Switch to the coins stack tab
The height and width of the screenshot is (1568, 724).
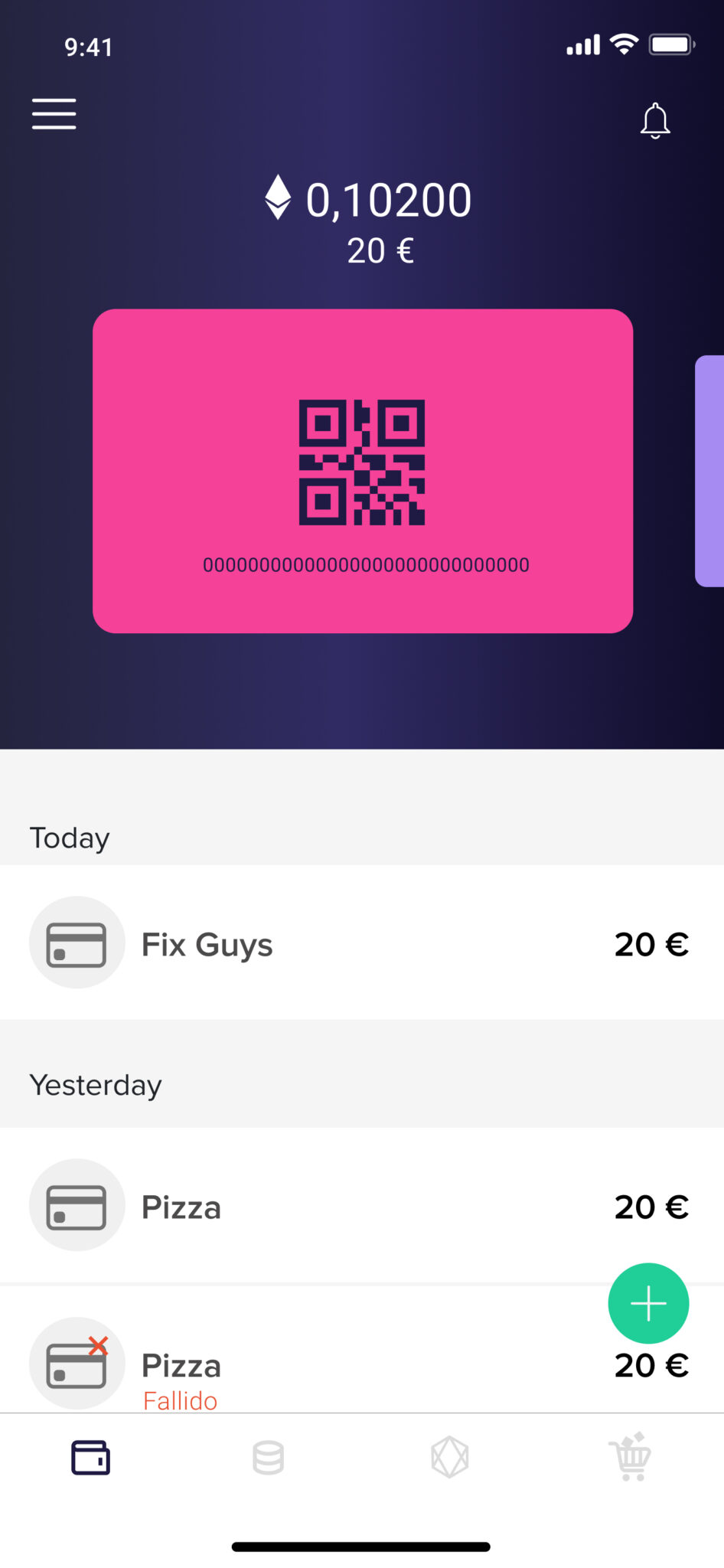269,1457
